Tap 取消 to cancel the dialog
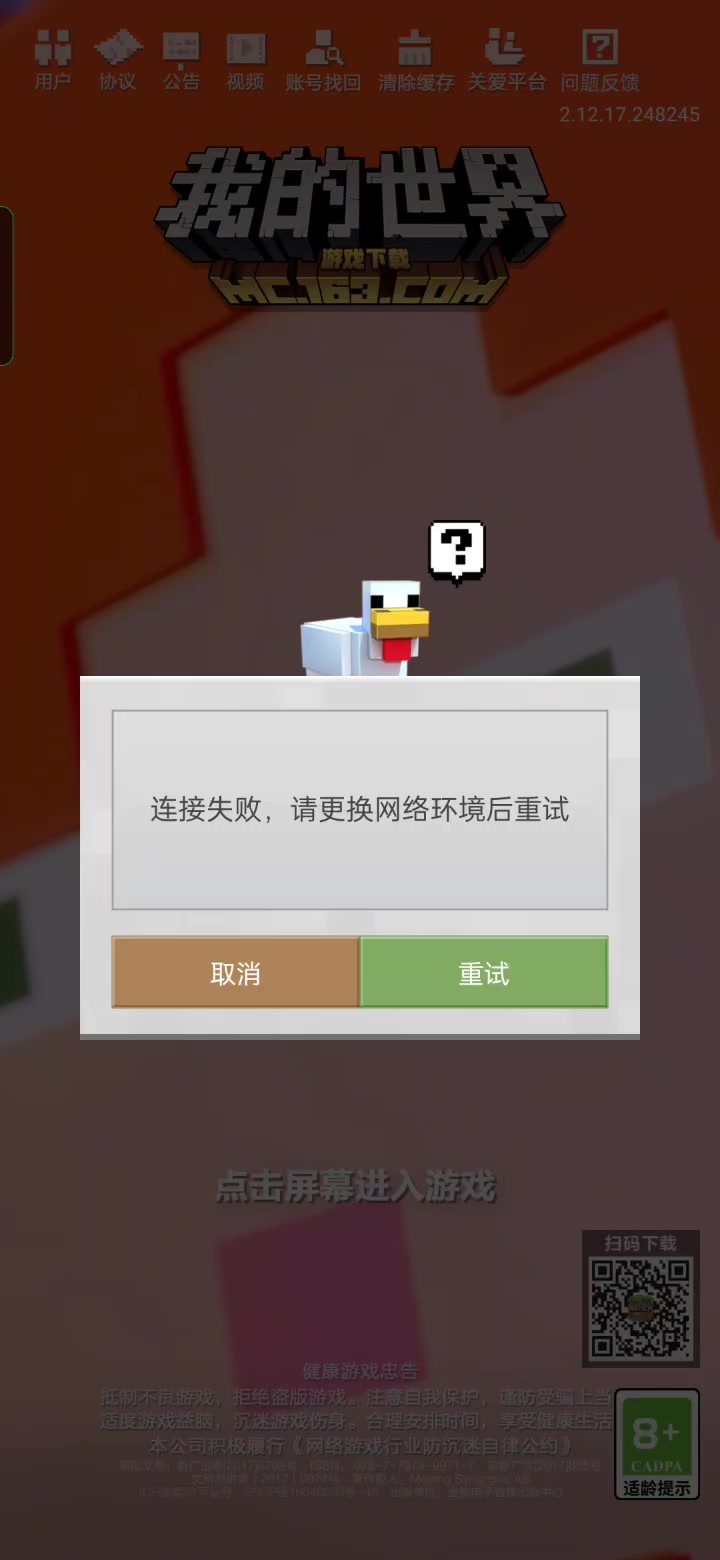This screenshot has height=1560, width=720. point(236,972)
